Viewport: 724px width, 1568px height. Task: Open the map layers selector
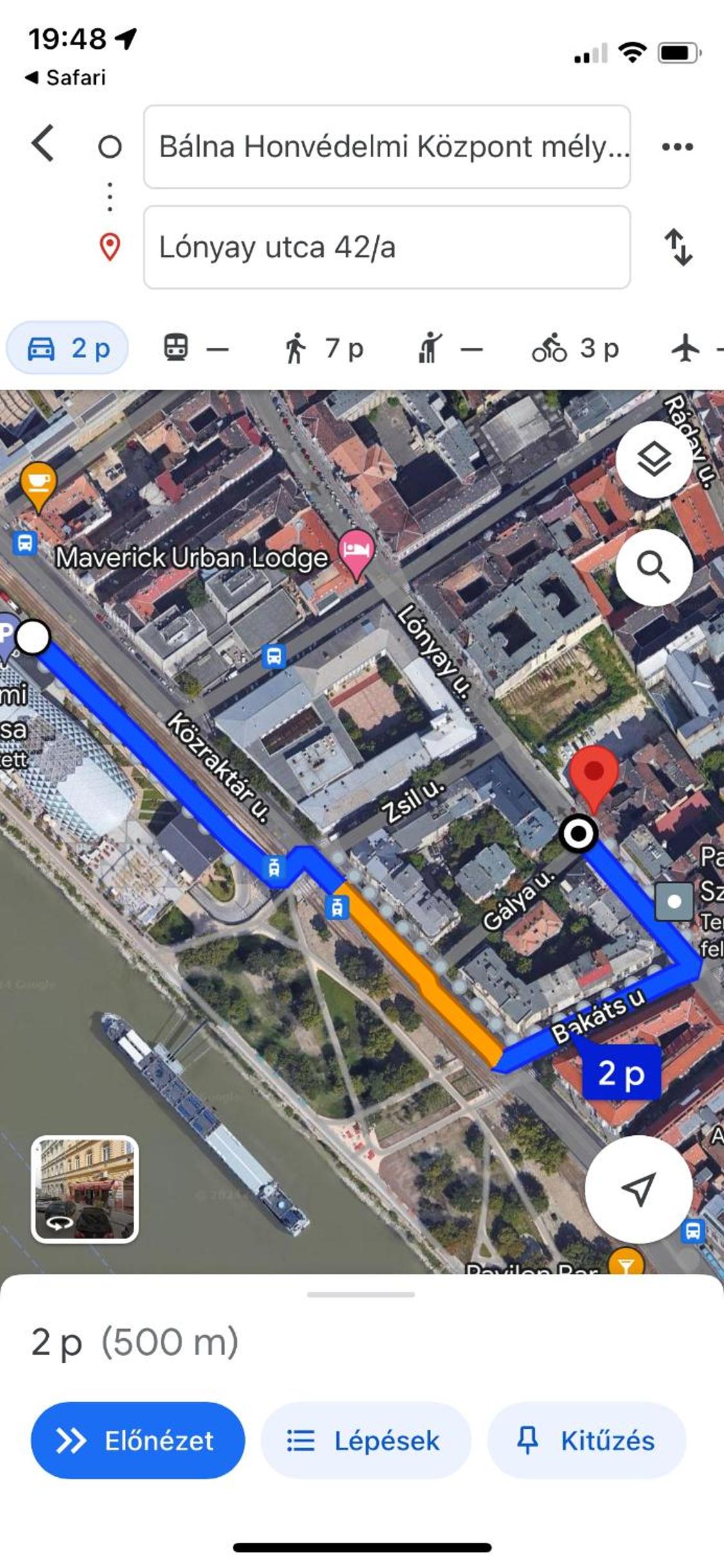(654, 460)
